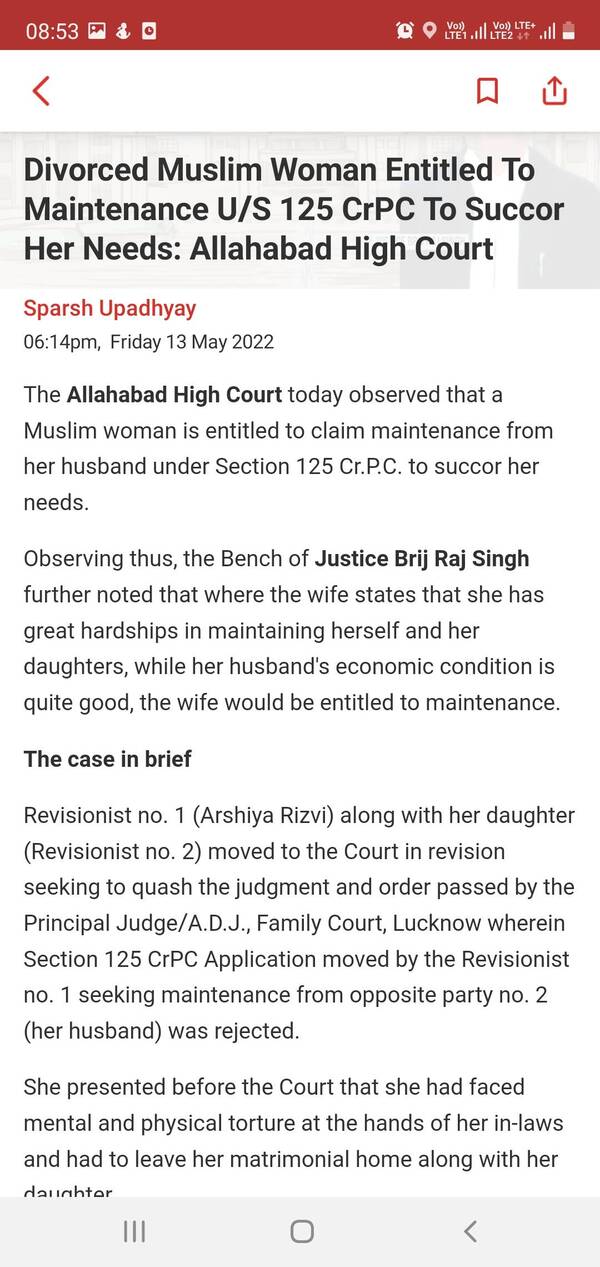Tap the system home button
Viewport: 600px width, 1267px height.
pos(302,1231)
